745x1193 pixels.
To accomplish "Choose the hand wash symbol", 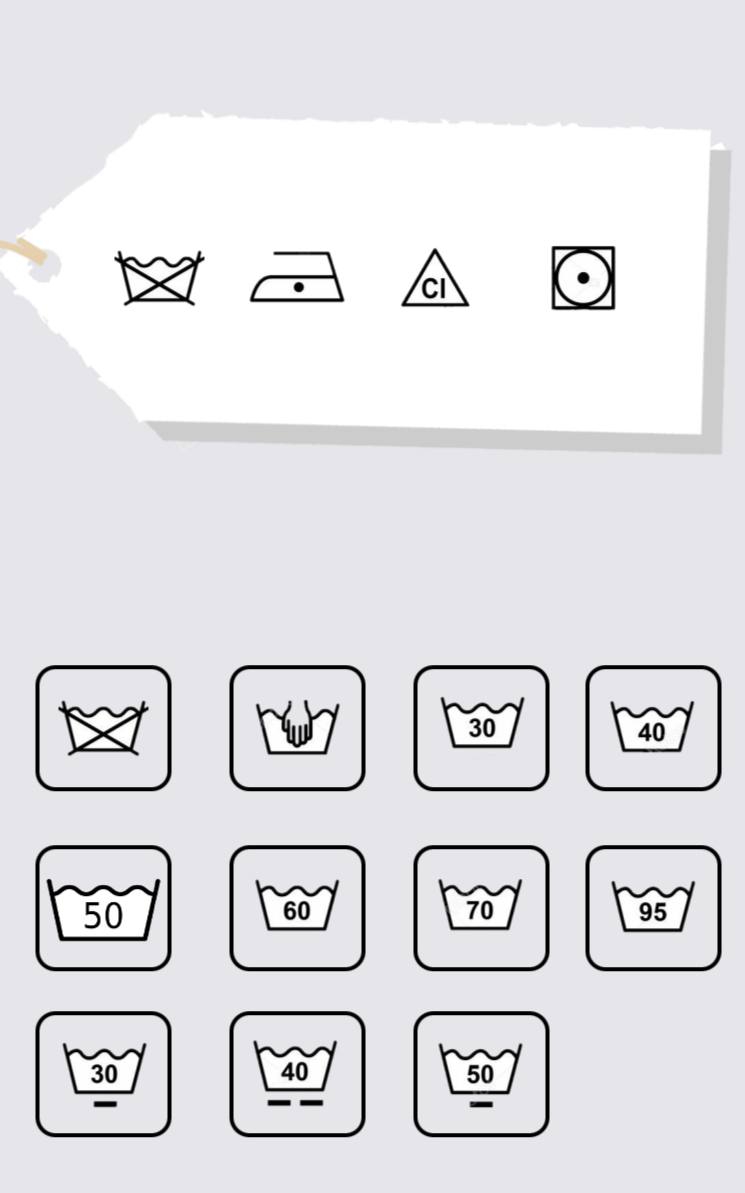I will click(298, 728).
